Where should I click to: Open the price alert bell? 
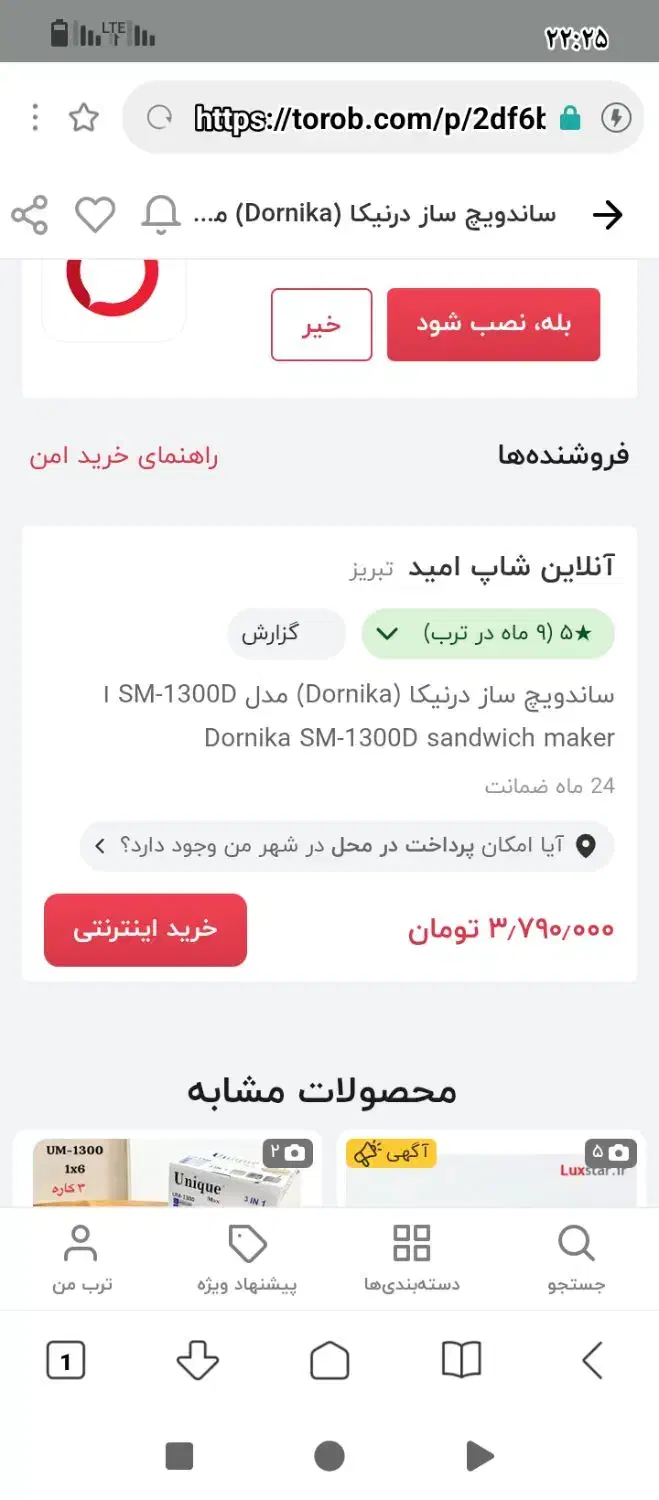pyautogui.click(x=161, y=215)
